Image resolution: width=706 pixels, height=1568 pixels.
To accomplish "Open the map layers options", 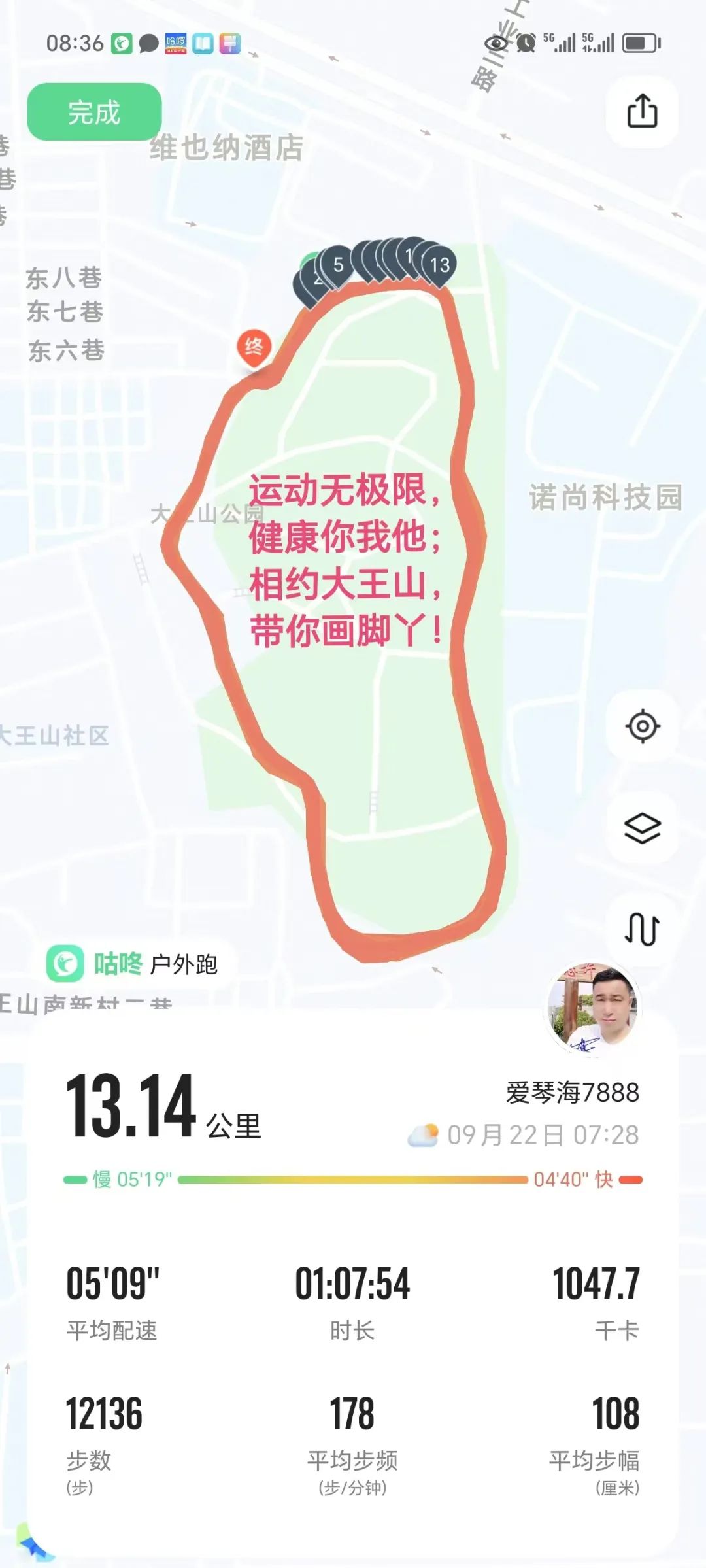I will [642, 828].
